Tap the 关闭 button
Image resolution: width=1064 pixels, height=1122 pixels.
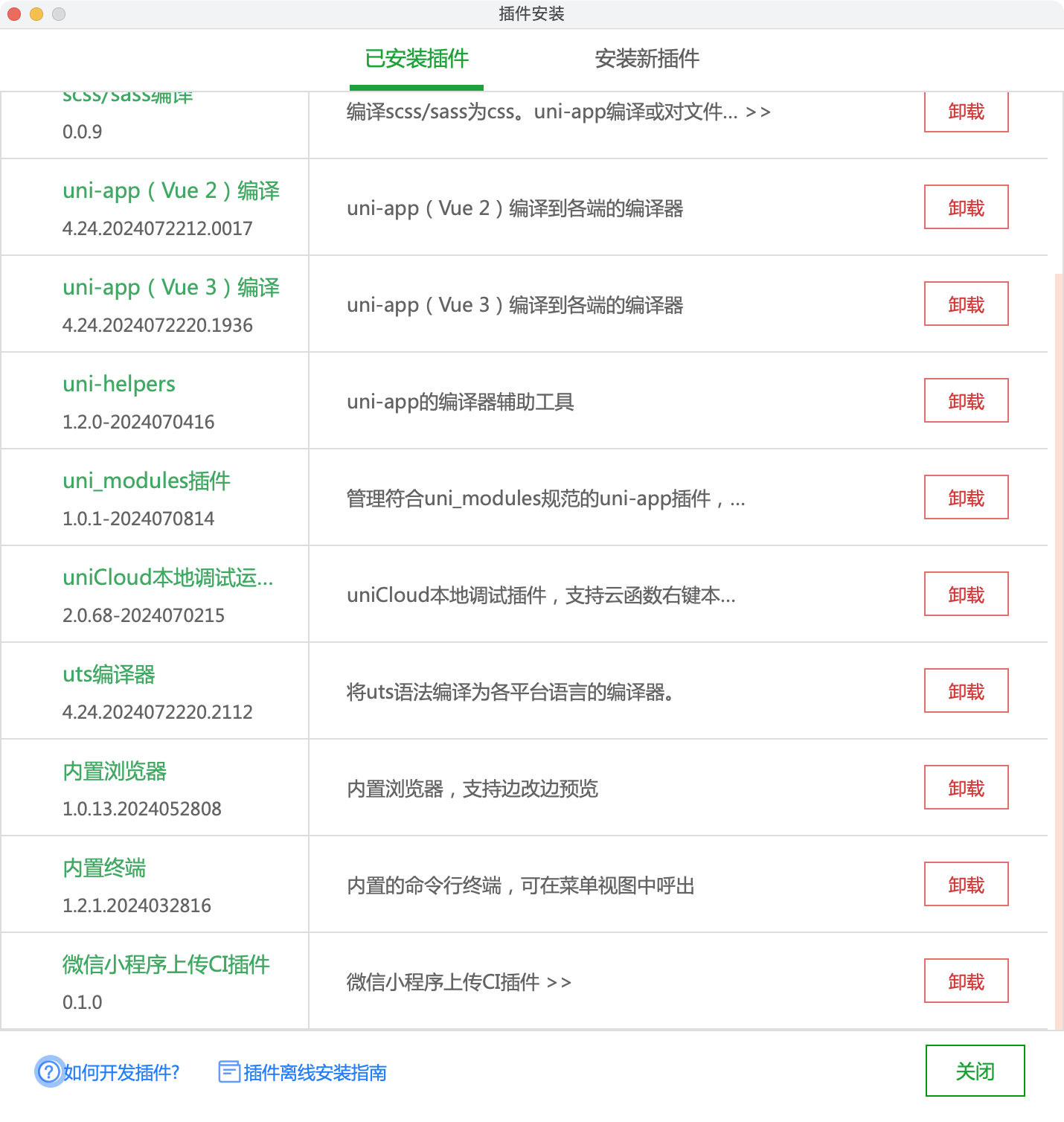click(975, 1071)
